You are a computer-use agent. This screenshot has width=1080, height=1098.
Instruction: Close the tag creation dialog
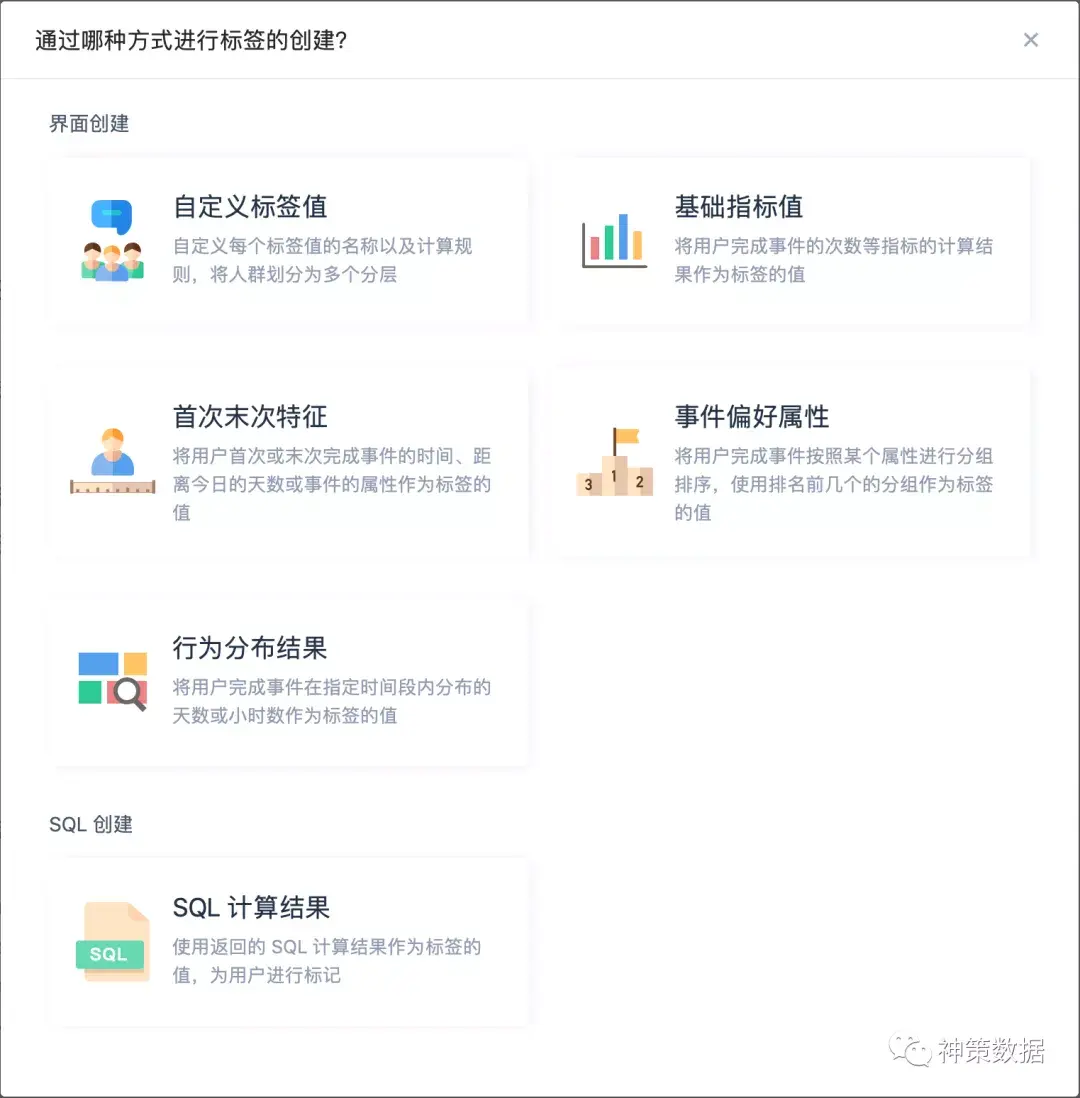click(1030, 40)
